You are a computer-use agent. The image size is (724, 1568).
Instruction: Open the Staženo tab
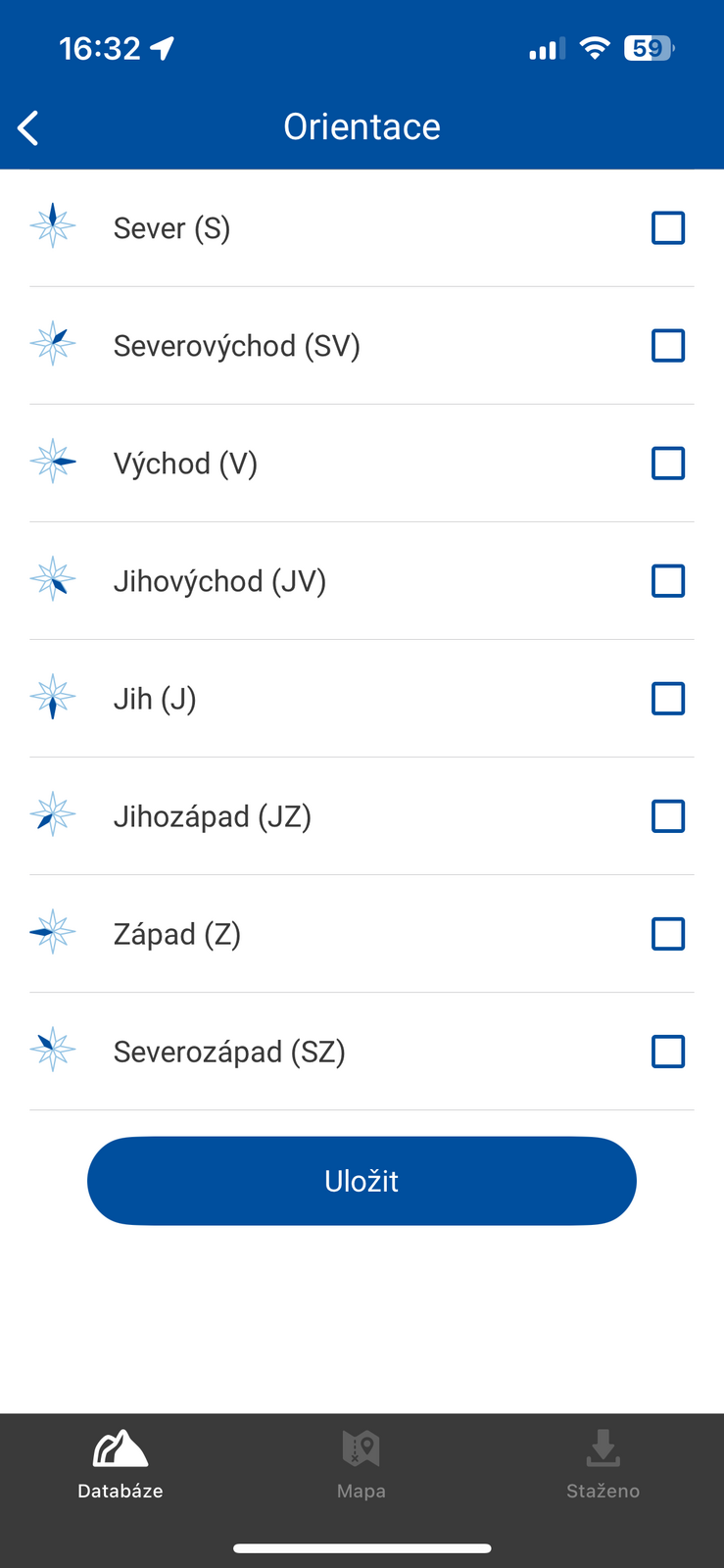click(x=603, y=1464)
